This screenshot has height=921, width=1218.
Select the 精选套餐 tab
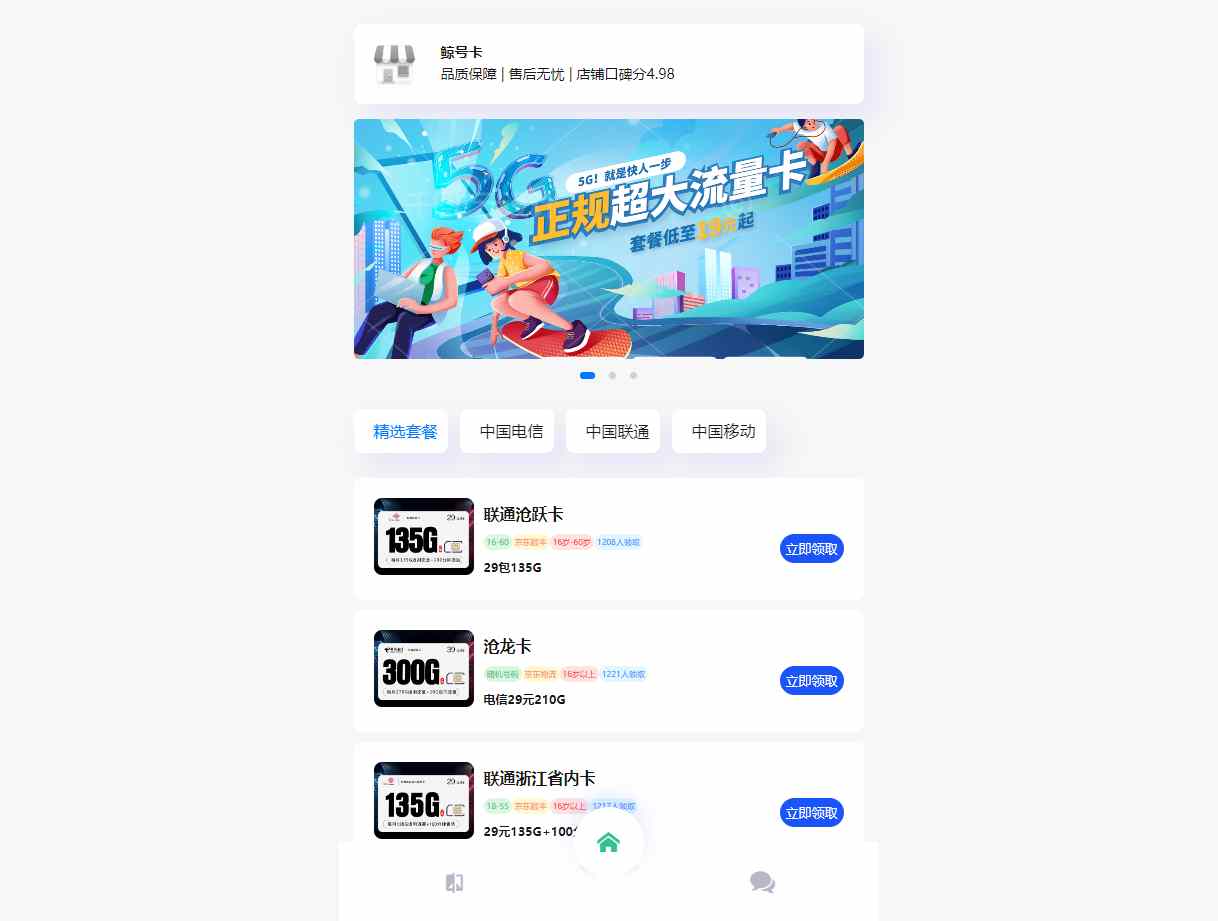pos(405,432)
